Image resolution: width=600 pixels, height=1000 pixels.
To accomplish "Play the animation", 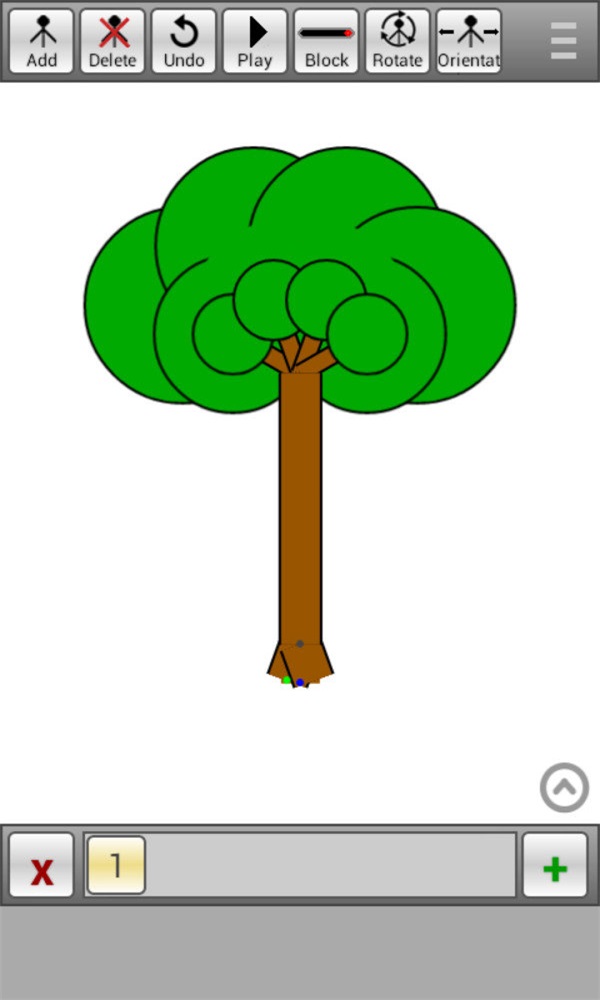I will (255, 41).
